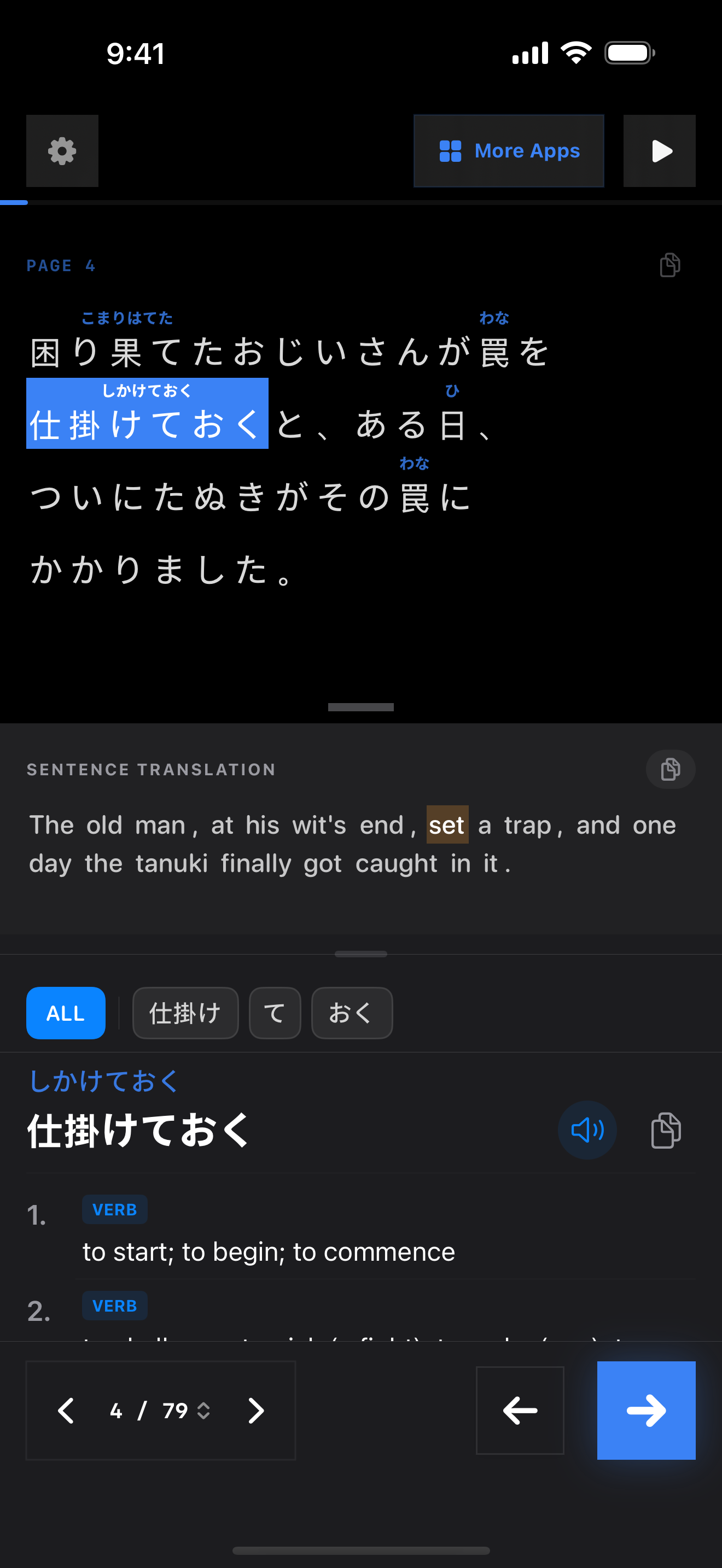Select the 仕掛け word chip

[x=185, y=1013]
